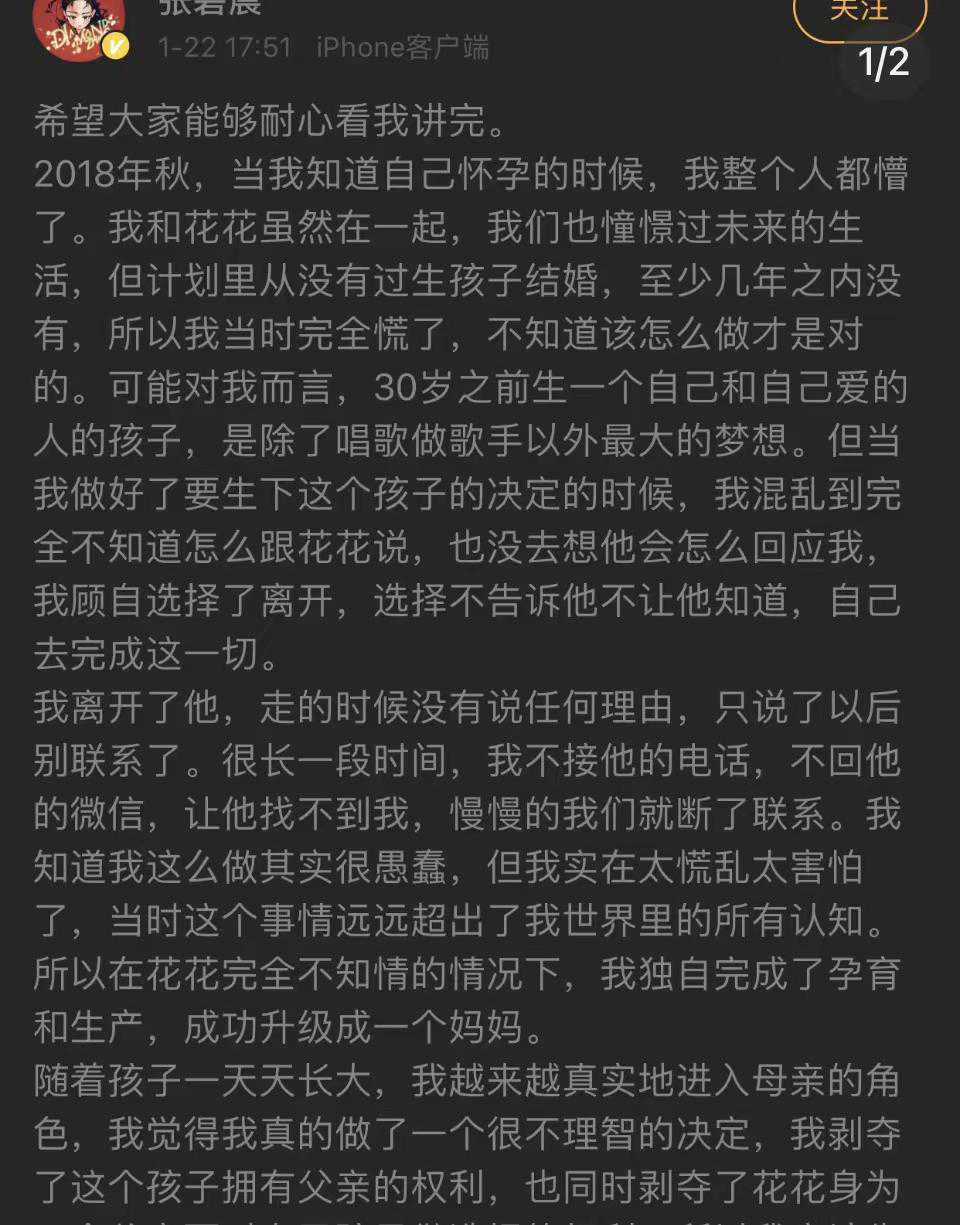Follow 张碧晨 with the 关注 button

click(x=859, y=14)
